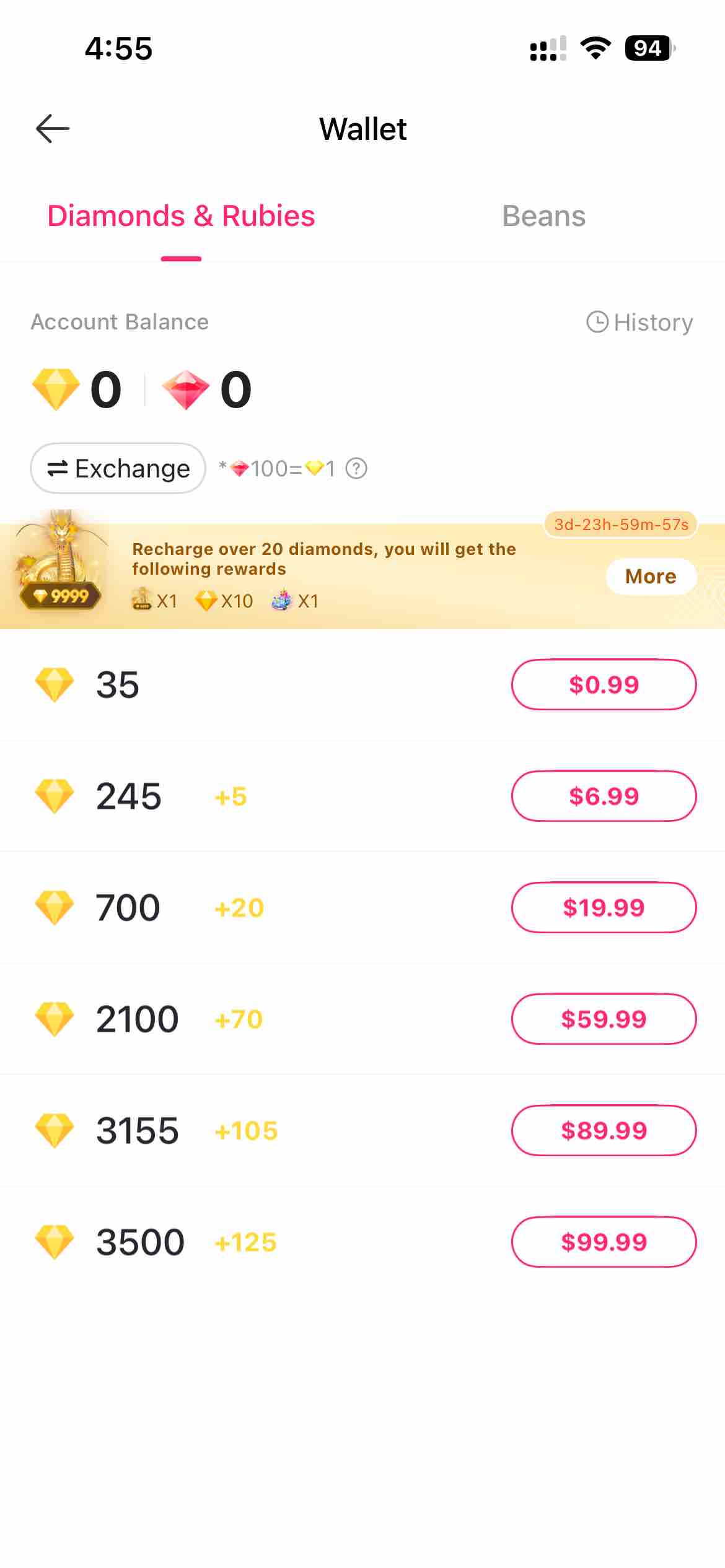
Task: Buy 245 diamonds for $6.99
Action: pos(604,796)
